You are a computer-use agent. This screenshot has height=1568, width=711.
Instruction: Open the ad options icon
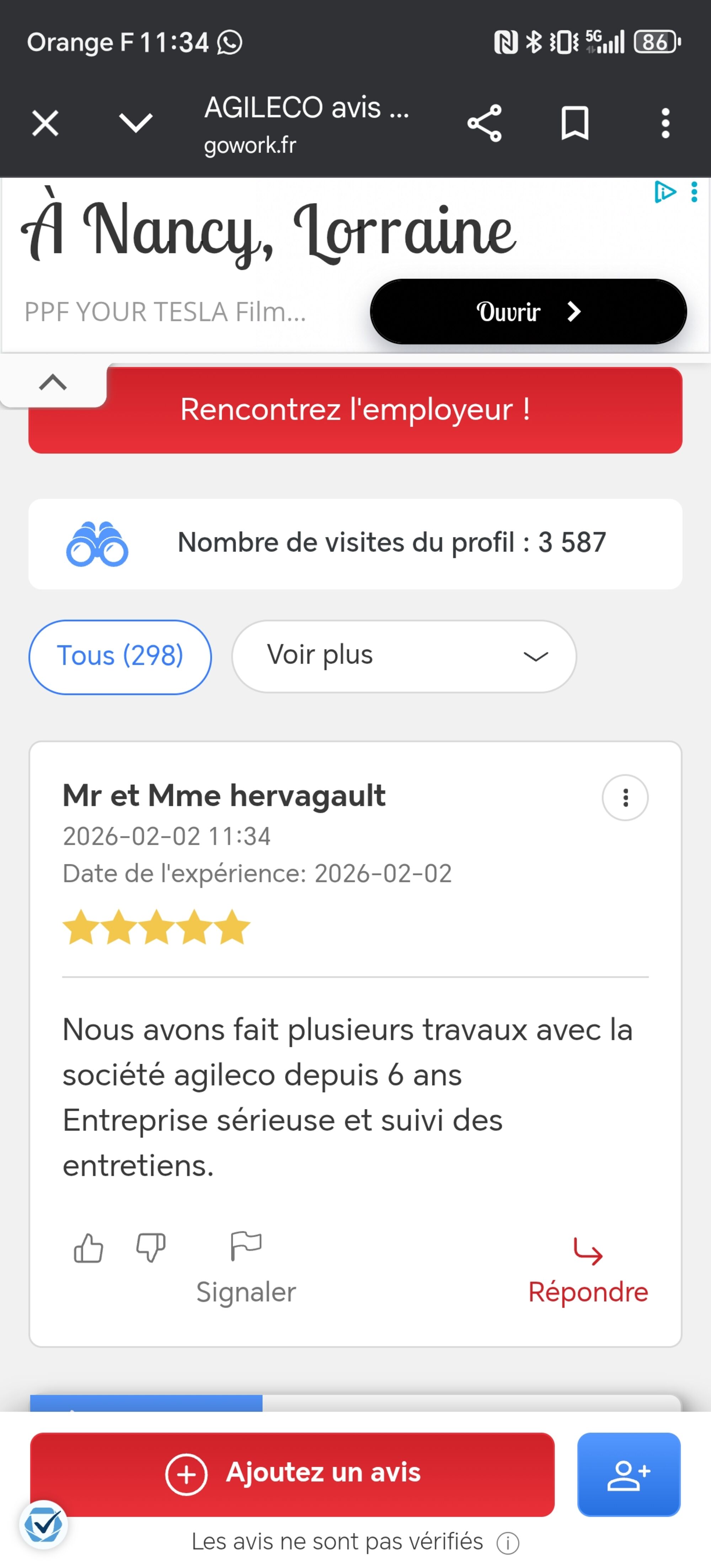(x=694, y=192)
